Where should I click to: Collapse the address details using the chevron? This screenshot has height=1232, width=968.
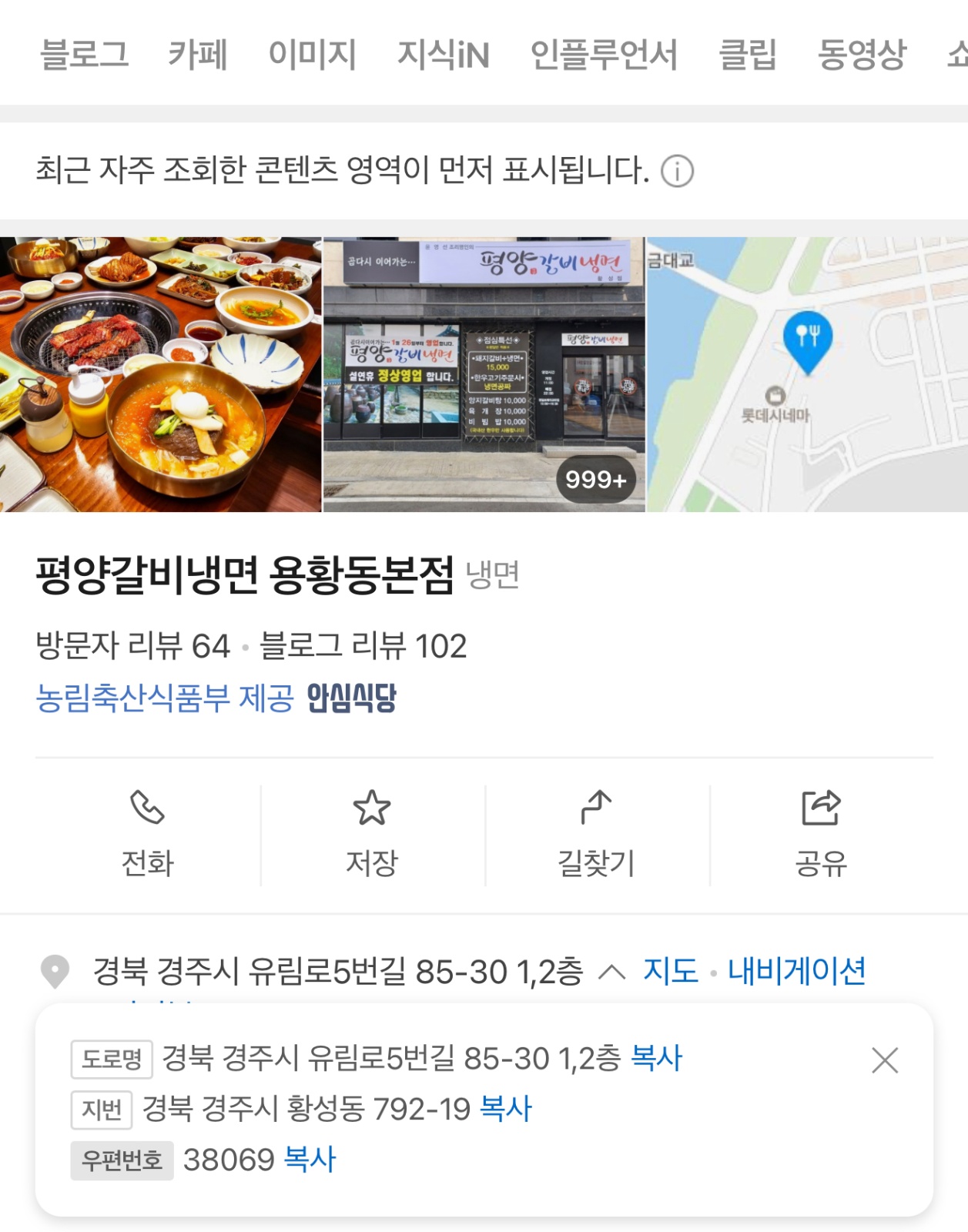coord(611,973)
